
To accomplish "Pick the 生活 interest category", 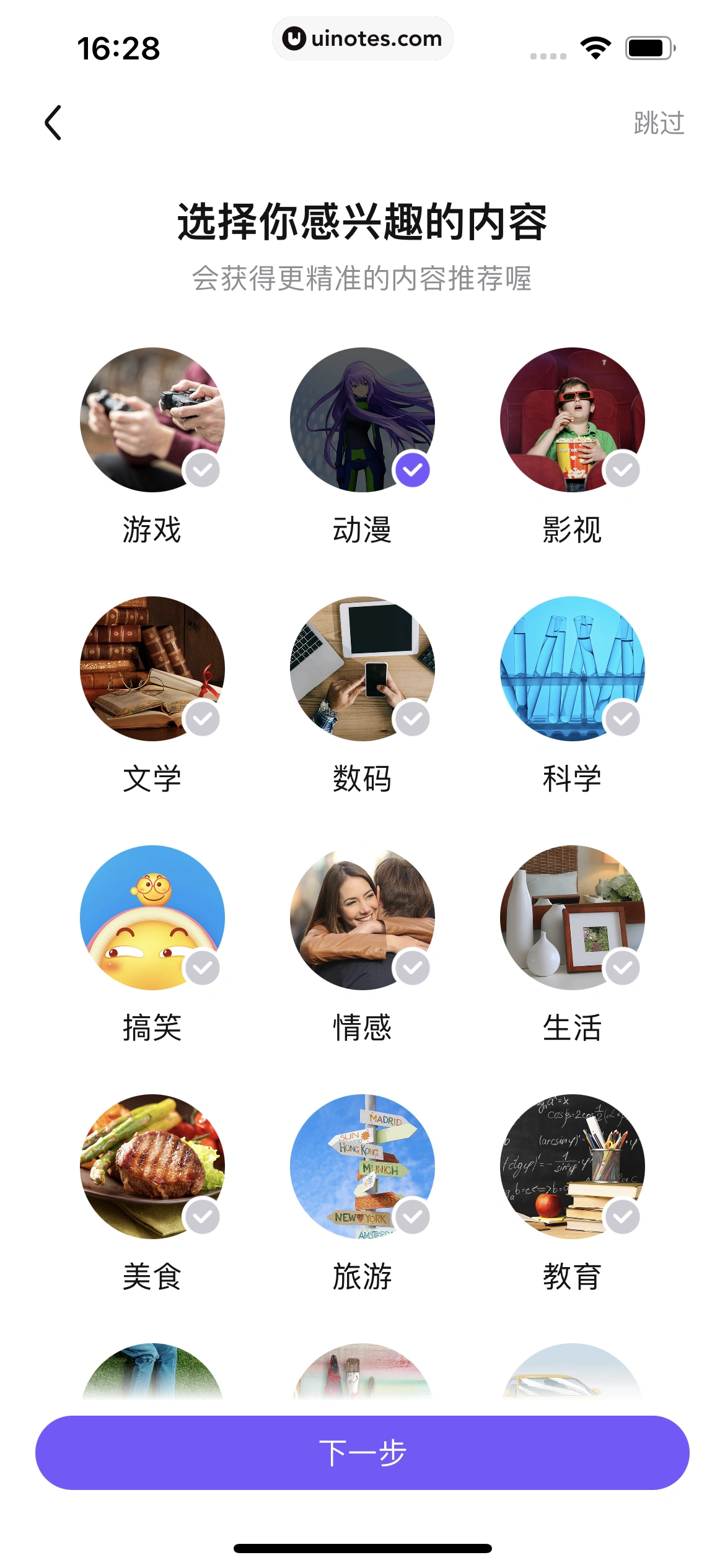I will tap(573, 918).
